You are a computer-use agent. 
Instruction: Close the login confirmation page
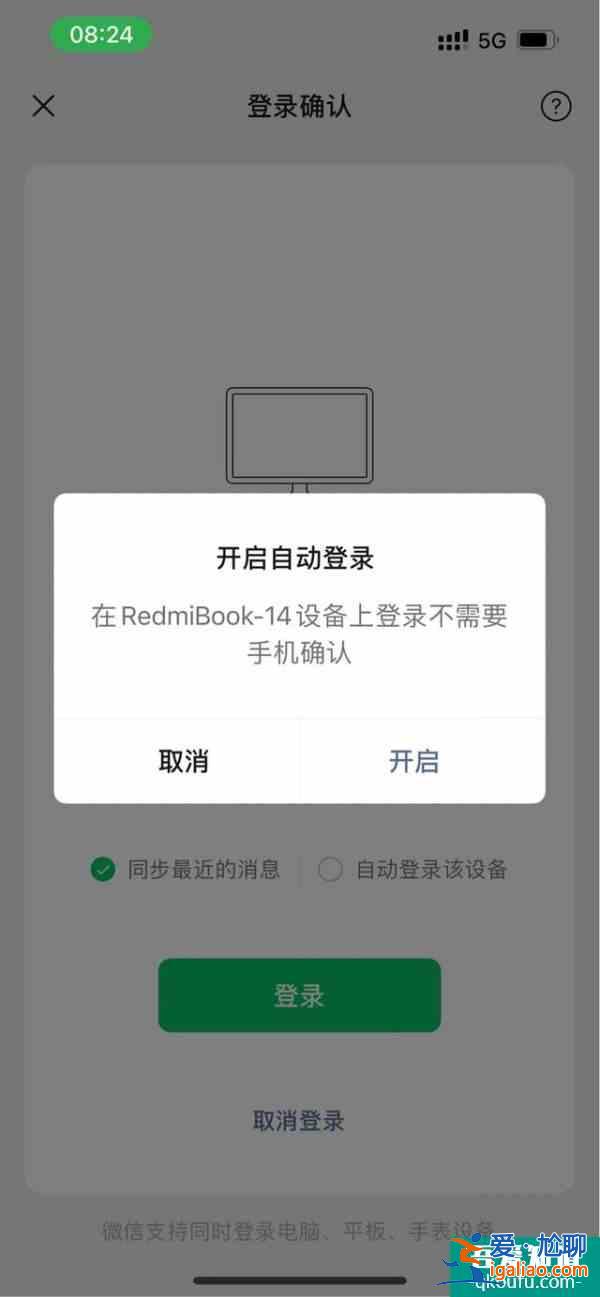pos(43,106)
